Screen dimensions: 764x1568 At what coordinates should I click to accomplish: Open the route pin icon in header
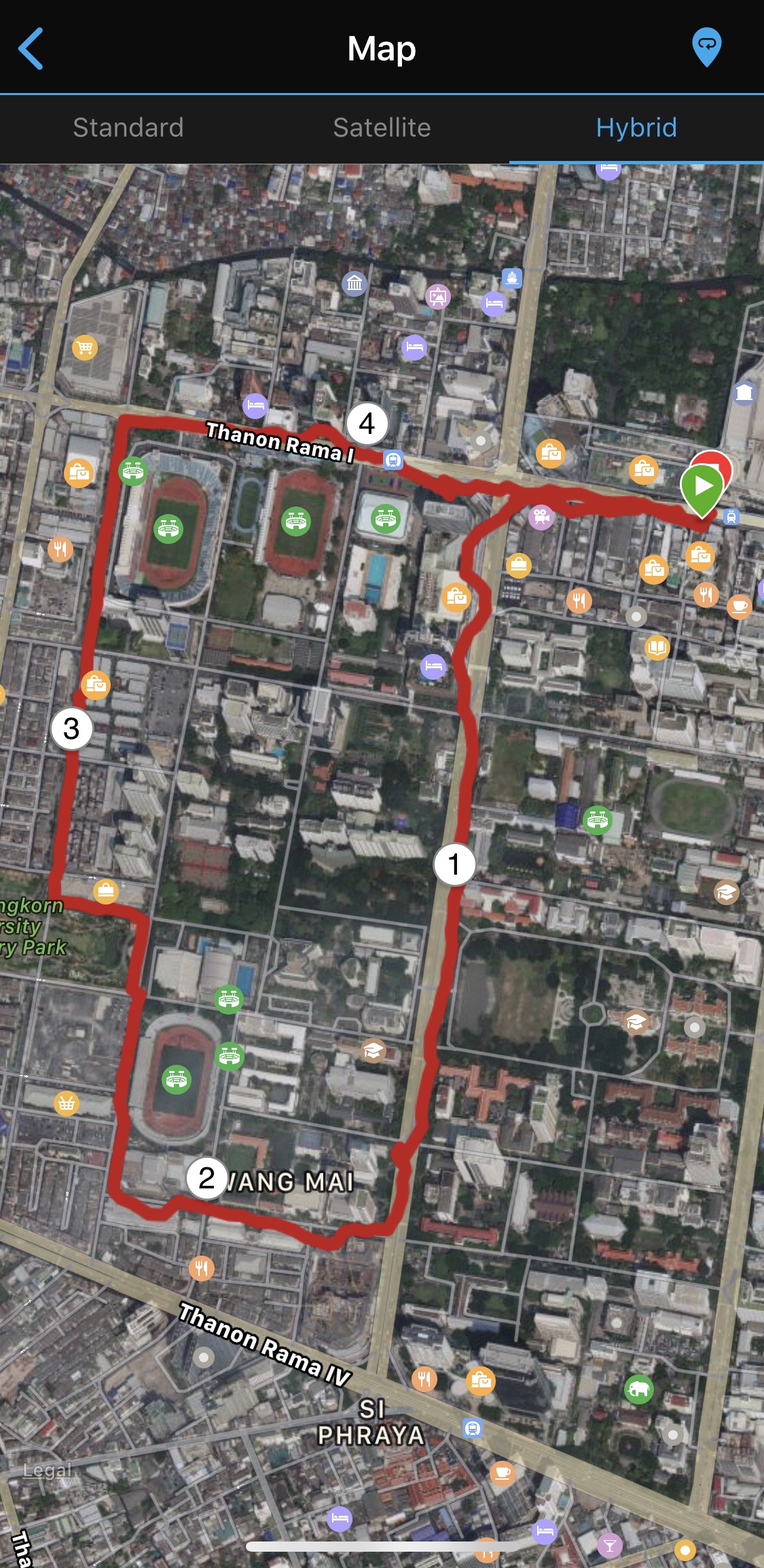[706, 47]
